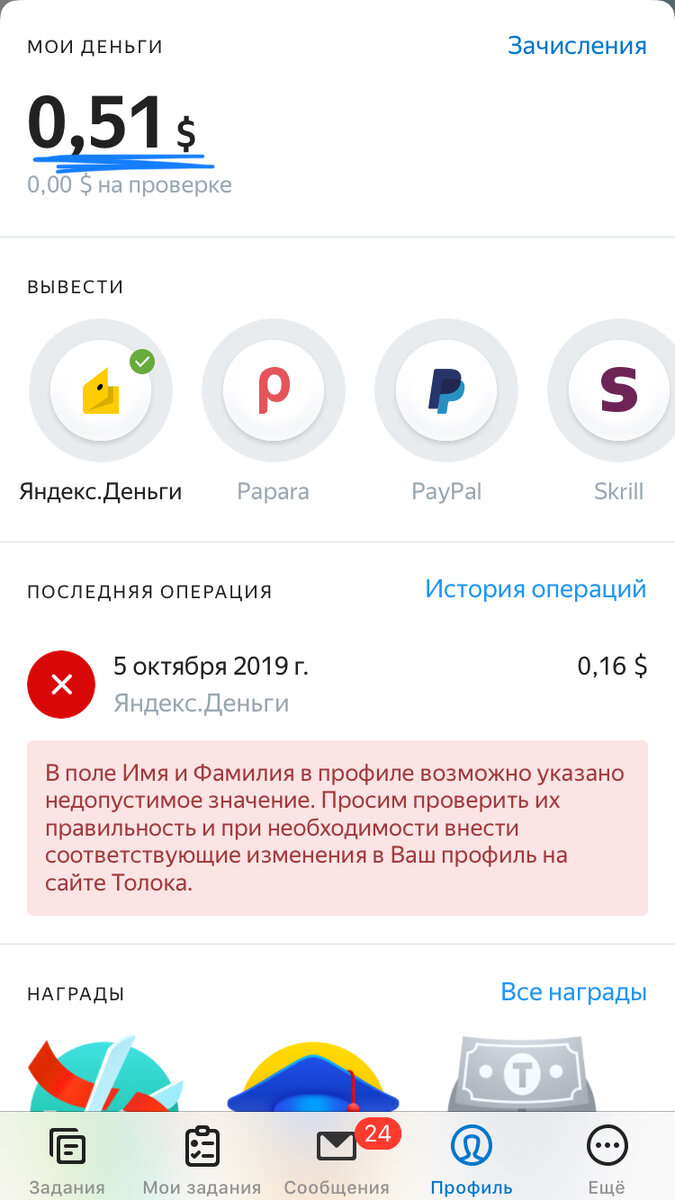Image resolution: width=675 pixels, height=1200 pixels.
Task: Select PayPal withdrawal option
Action: (x=446, y=391)
